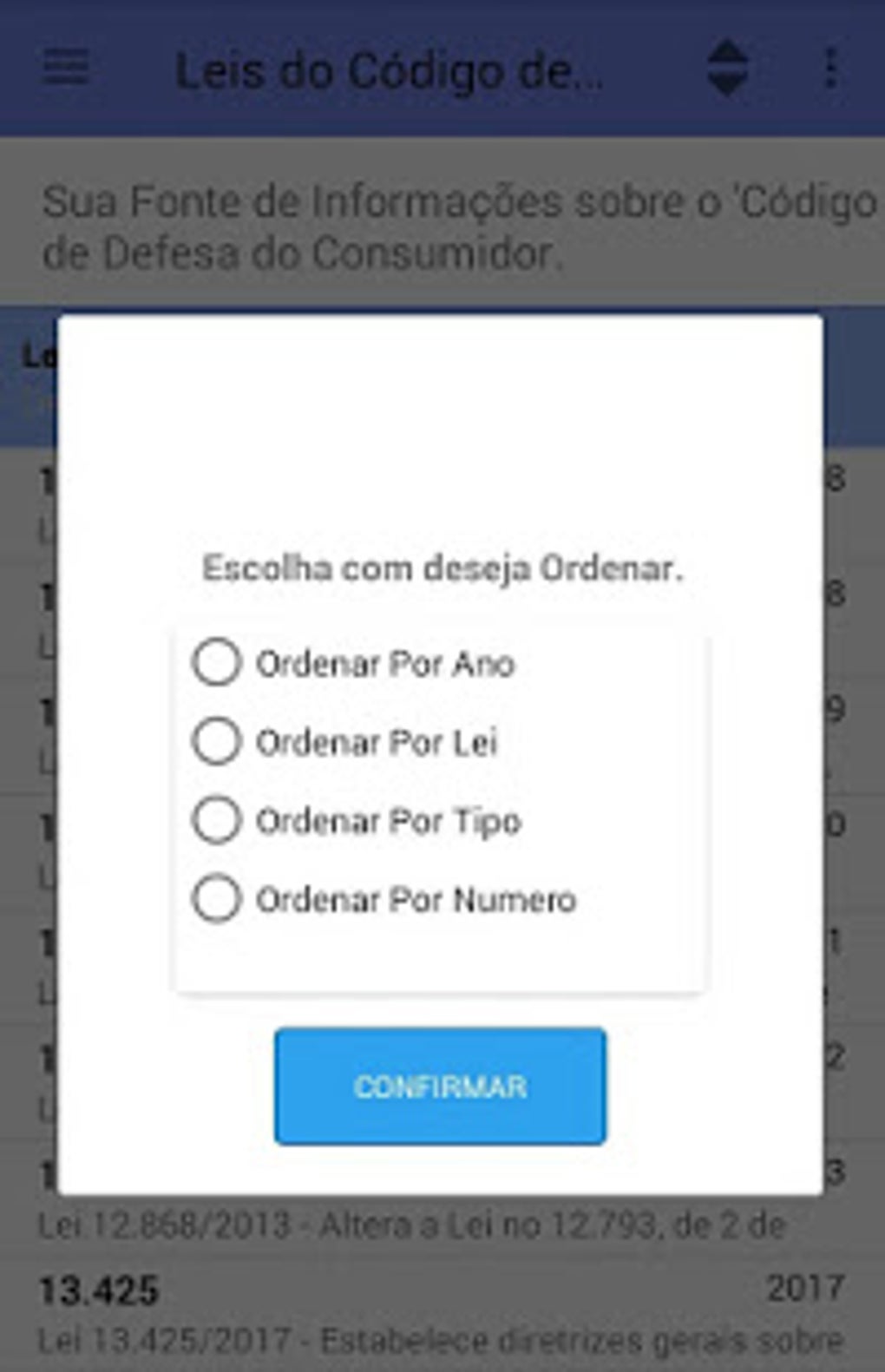Open law 13.425 from 2017
885x1372 pixels.
pyautogui.click(x=441, y=1314)
